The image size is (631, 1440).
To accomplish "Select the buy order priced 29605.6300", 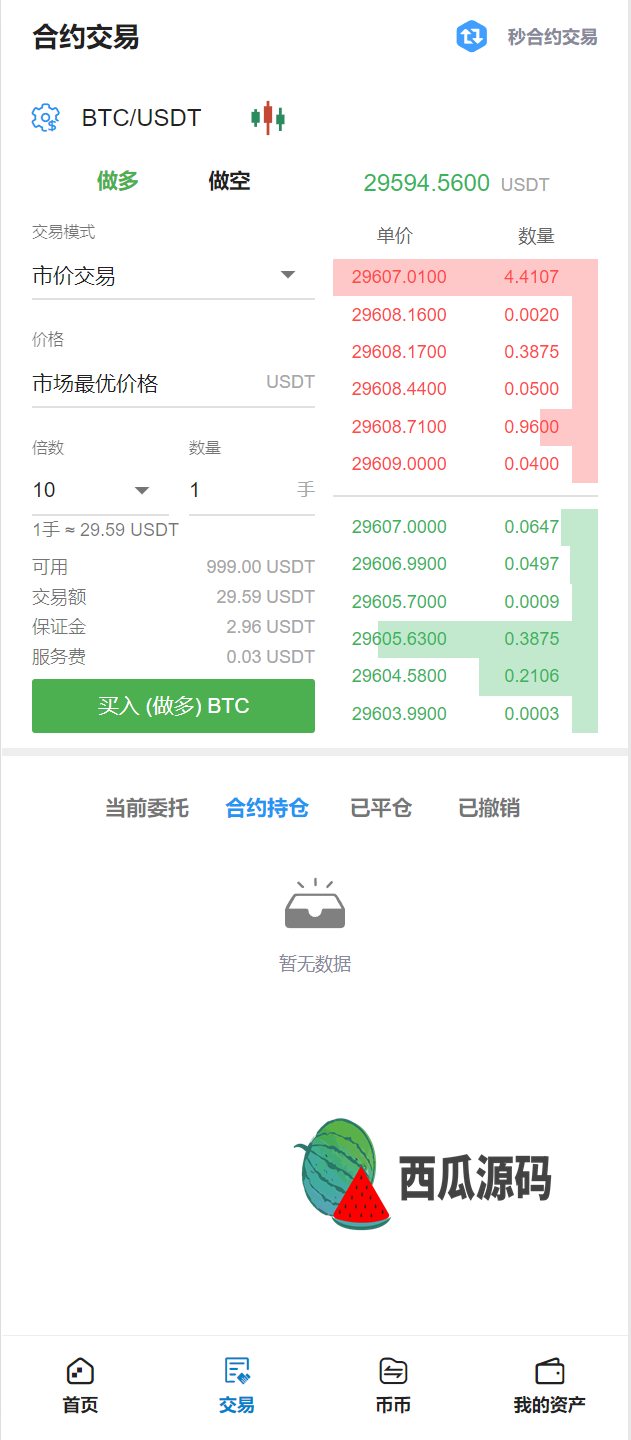I will coord(465,639).
